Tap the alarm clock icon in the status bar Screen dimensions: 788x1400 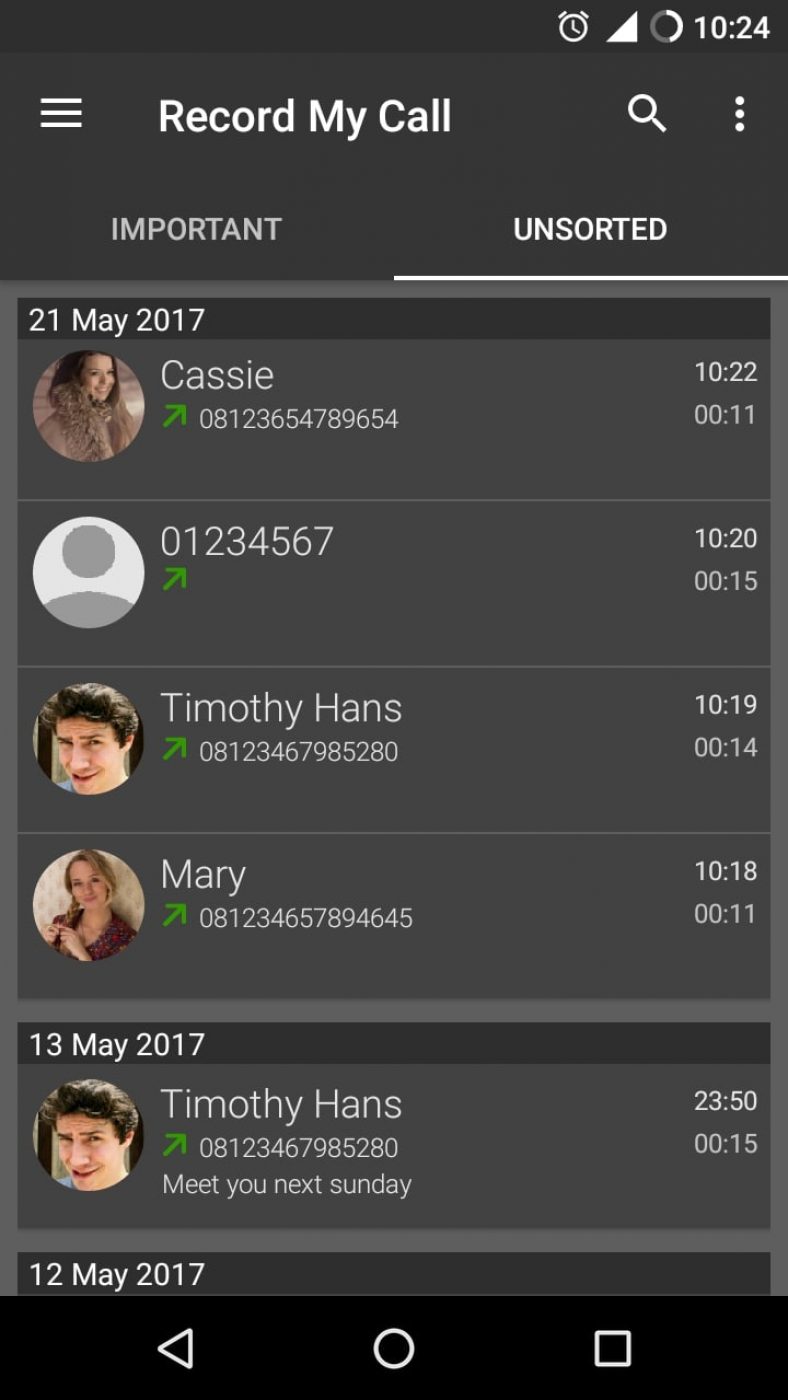click(x=573, y=27)
